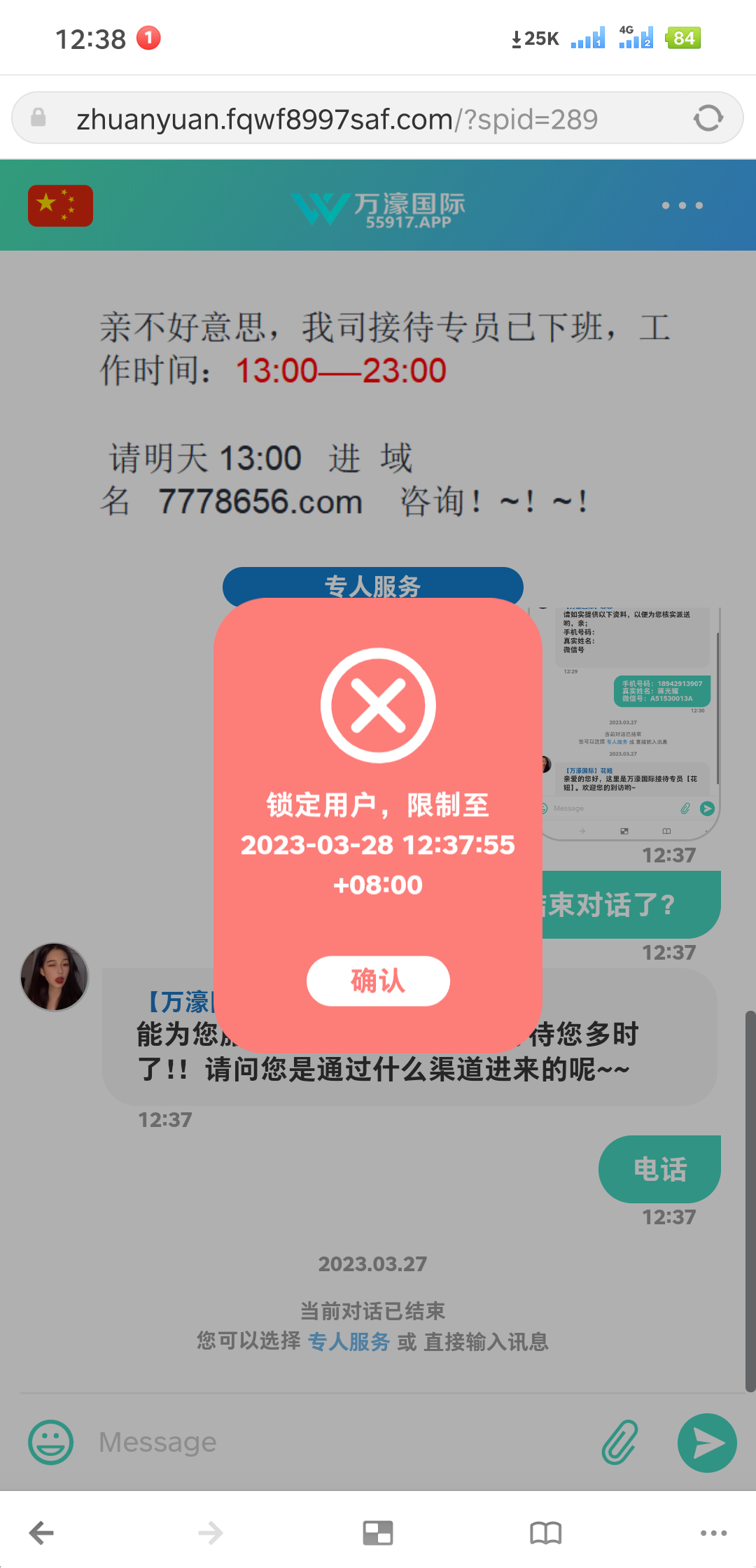Send the message with the arrow button
This screenshot has height=1568, width=756.
pyautogui.click(x=707, y=1442)
